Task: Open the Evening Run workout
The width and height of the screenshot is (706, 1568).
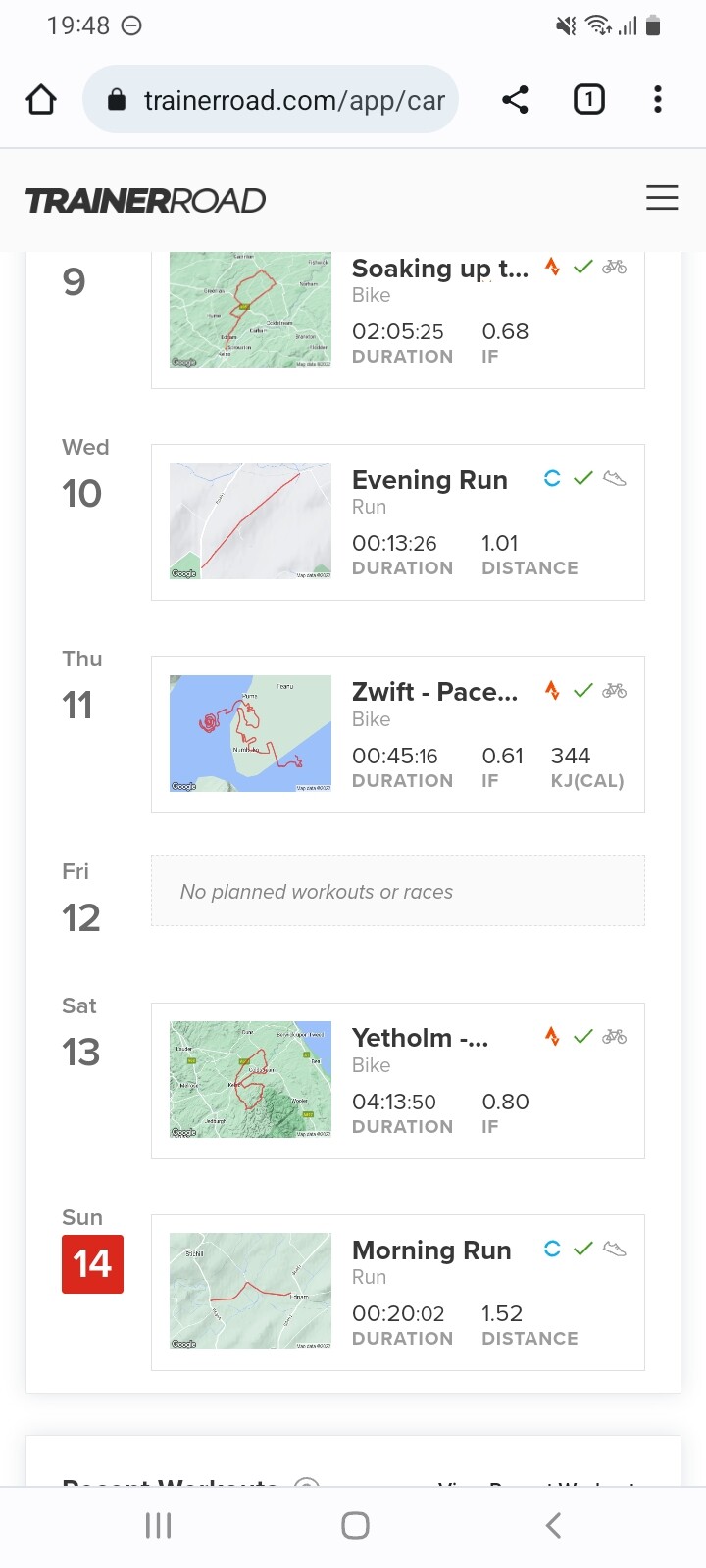Action: click(398, 522)
